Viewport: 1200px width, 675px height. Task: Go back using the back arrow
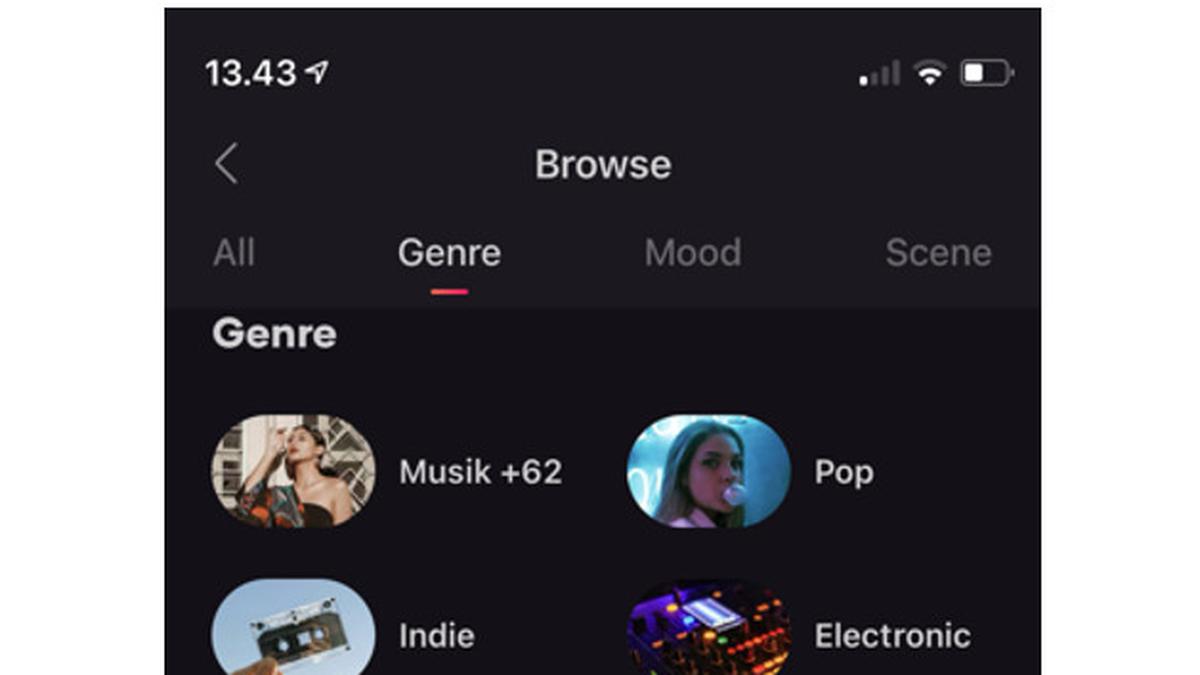tap(227, 164)
